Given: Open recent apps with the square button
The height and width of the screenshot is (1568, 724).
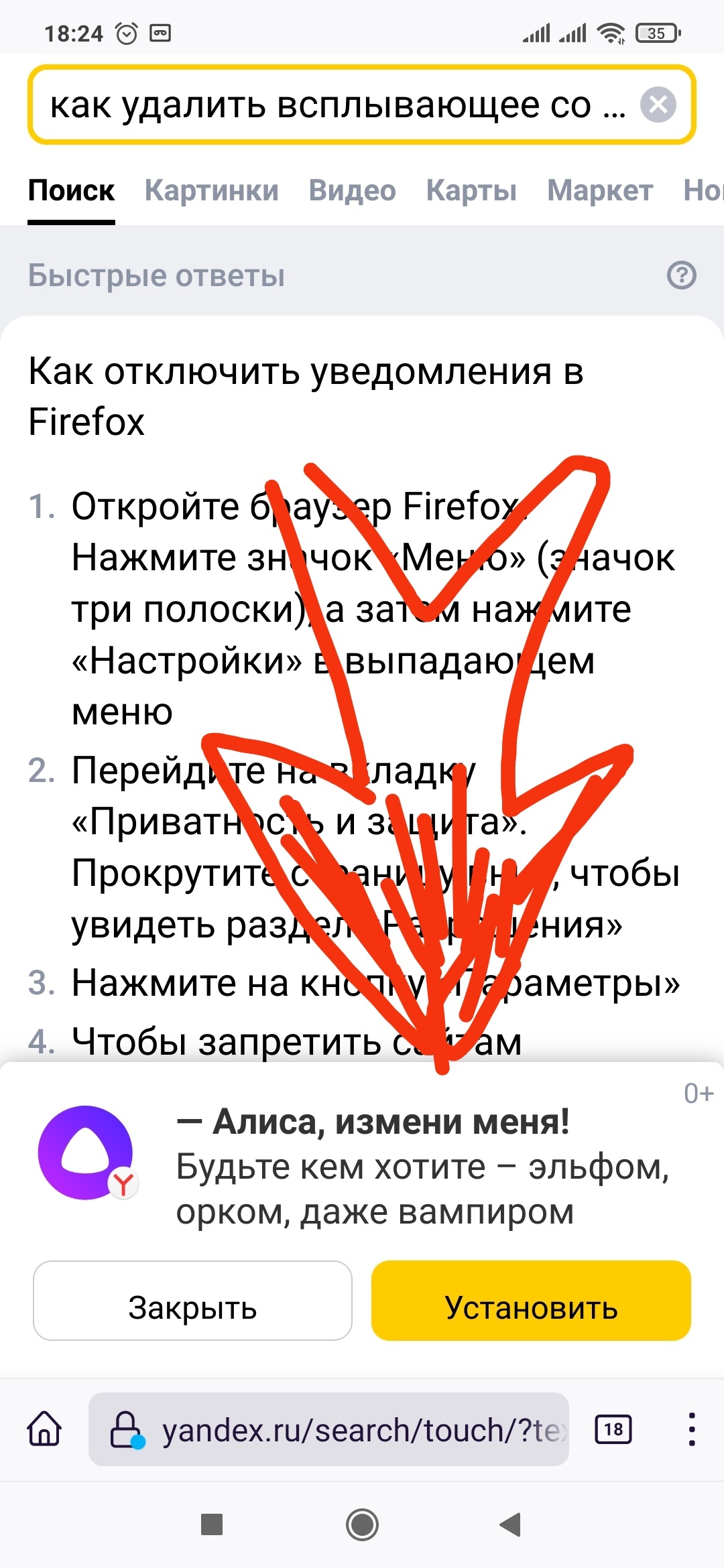Looking at the screenshot, I should click(212, 1524).
